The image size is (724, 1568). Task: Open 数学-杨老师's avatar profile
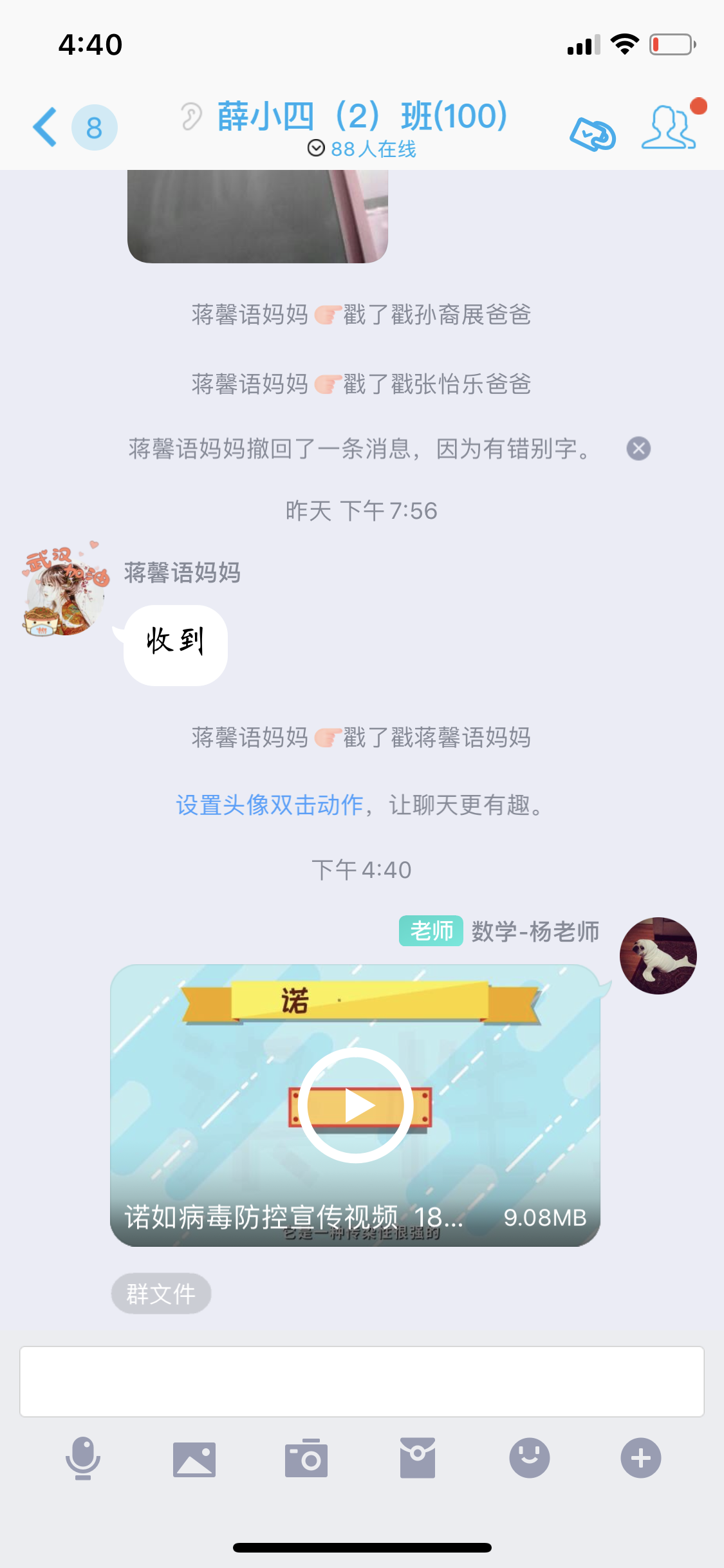tap(658, 956)
